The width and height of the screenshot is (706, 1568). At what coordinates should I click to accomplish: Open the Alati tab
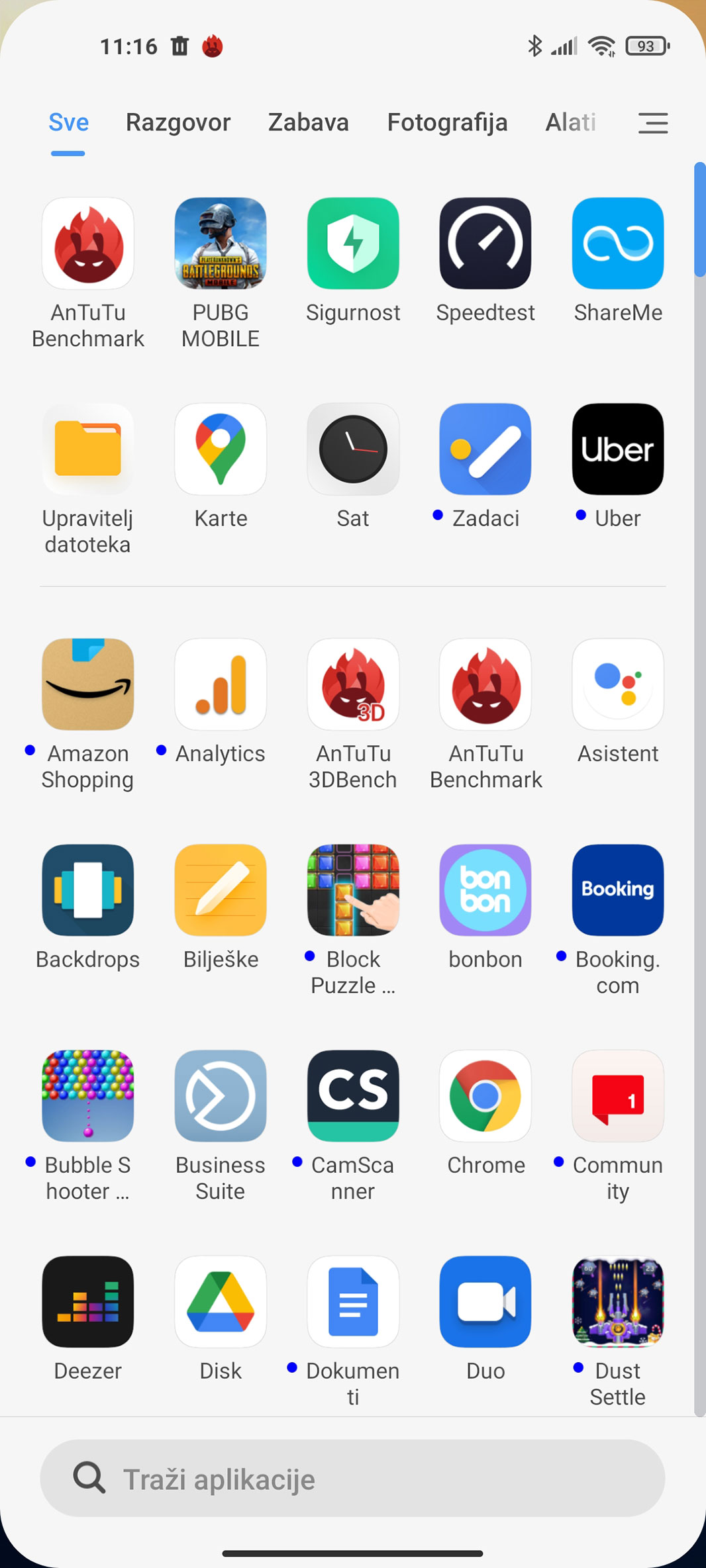coord(570,122)
